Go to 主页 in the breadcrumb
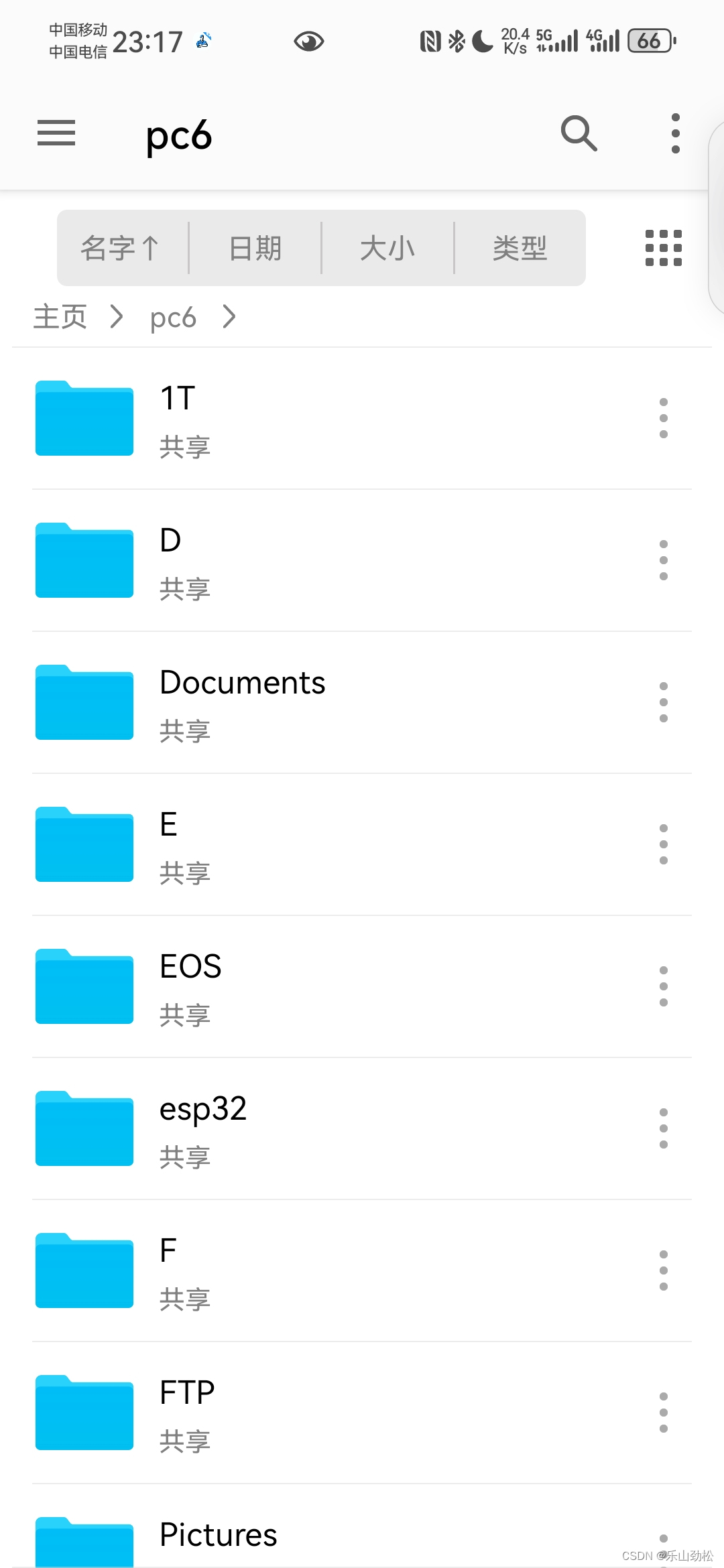724x1568 pixels. 60,317
